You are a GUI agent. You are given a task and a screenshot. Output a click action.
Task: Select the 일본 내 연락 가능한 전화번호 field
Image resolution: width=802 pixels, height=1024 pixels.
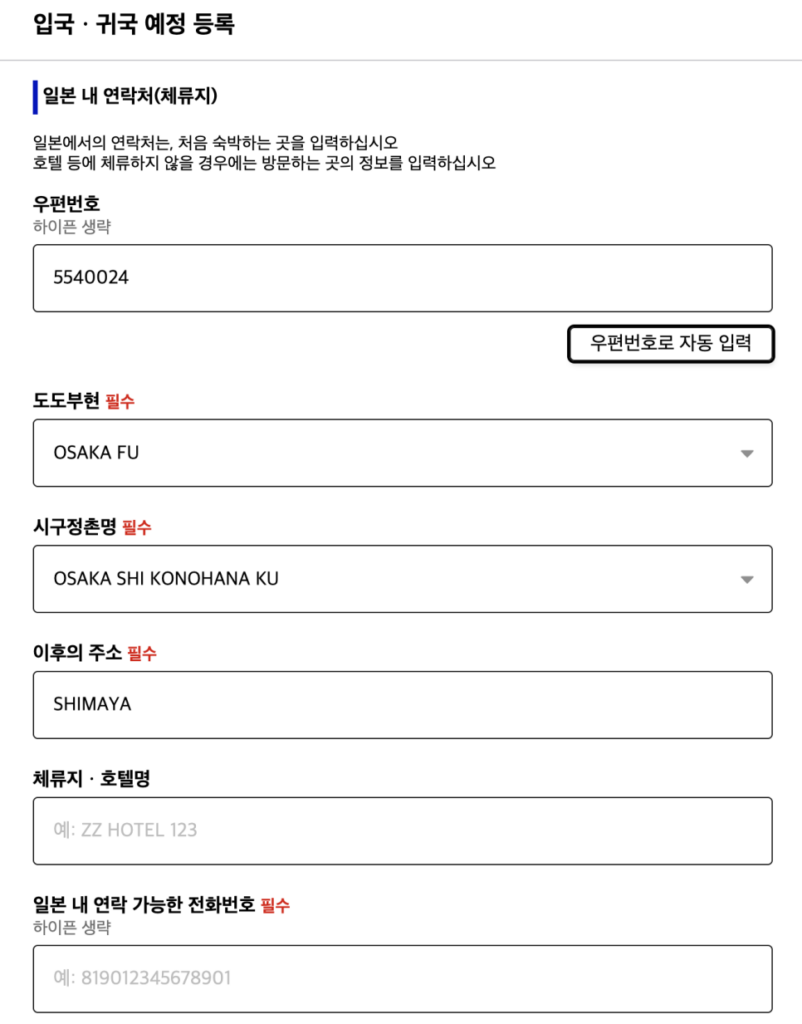point(402,978)
